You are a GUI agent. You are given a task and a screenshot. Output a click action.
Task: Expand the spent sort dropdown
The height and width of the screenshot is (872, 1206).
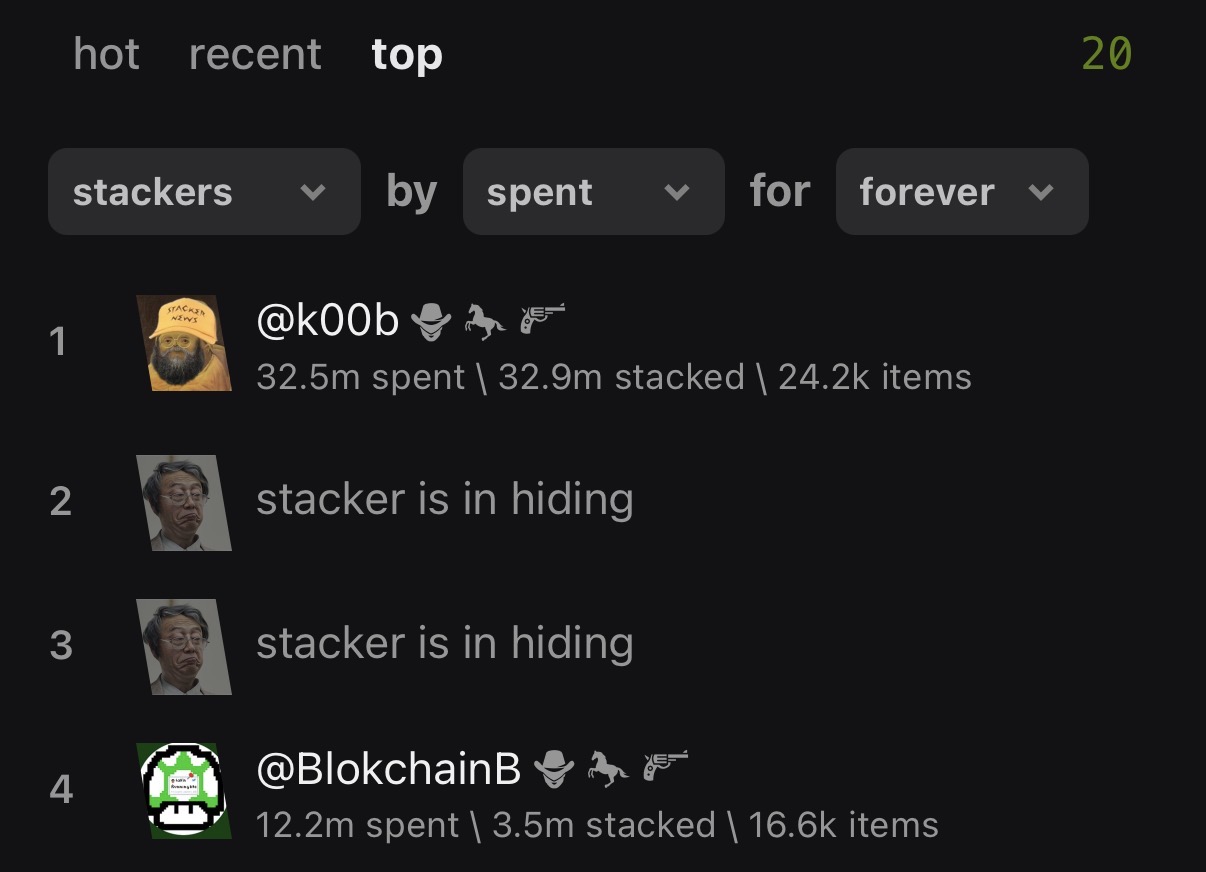point(593,192)
